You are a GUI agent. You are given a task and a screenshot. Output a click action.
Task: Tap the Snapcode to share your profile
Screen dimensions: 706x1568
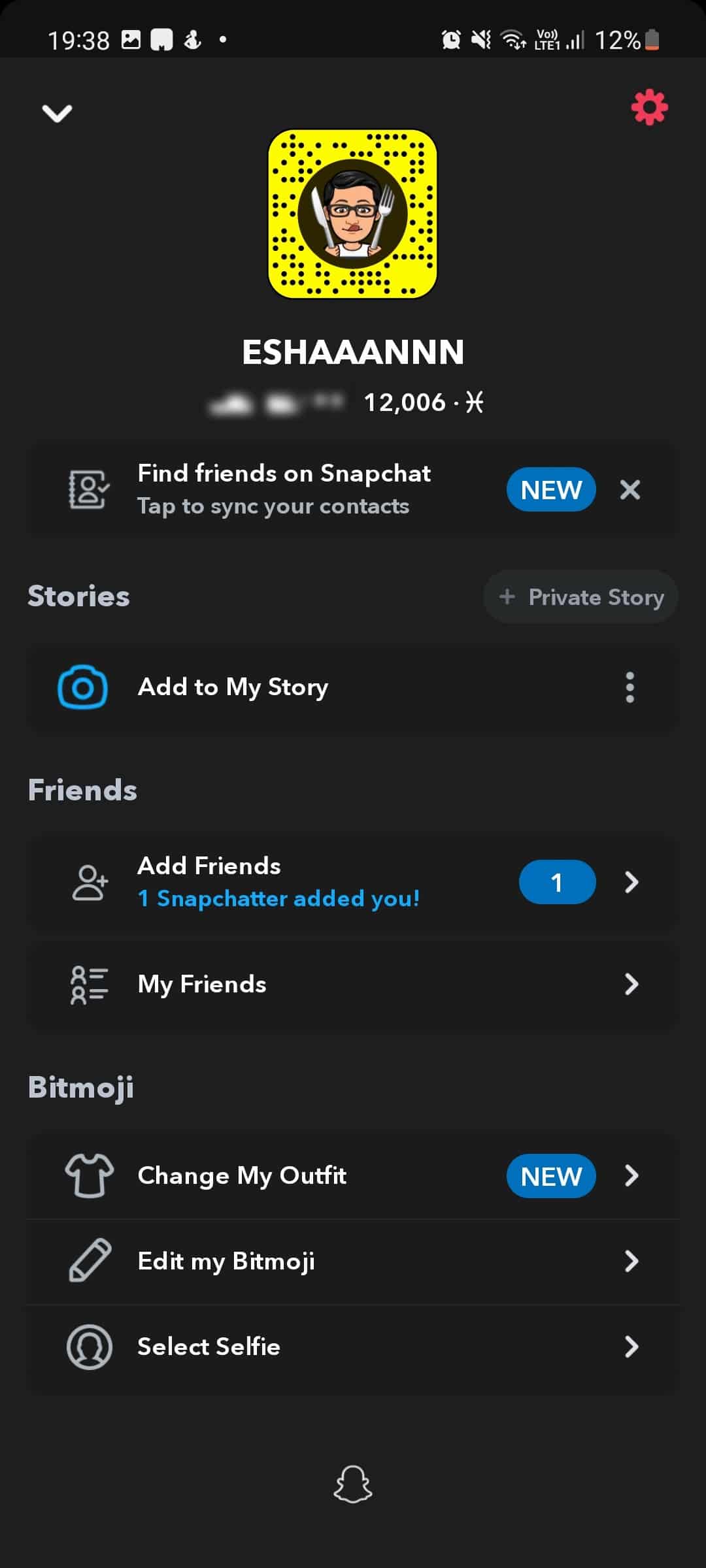(352, 216)
